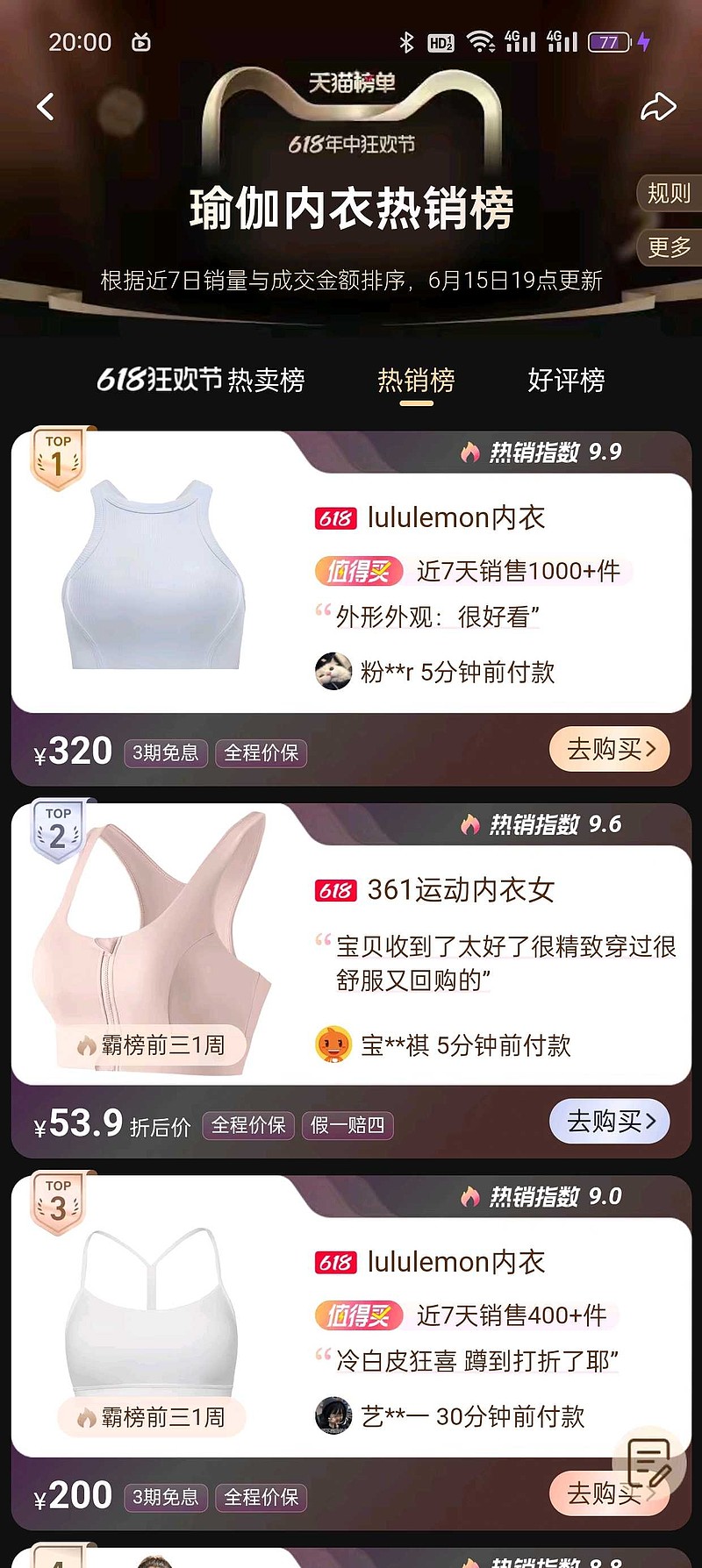Select the 3期免息 tag under the first product
This screenshot has height=1568, width=702.
[x=165, y=752]
